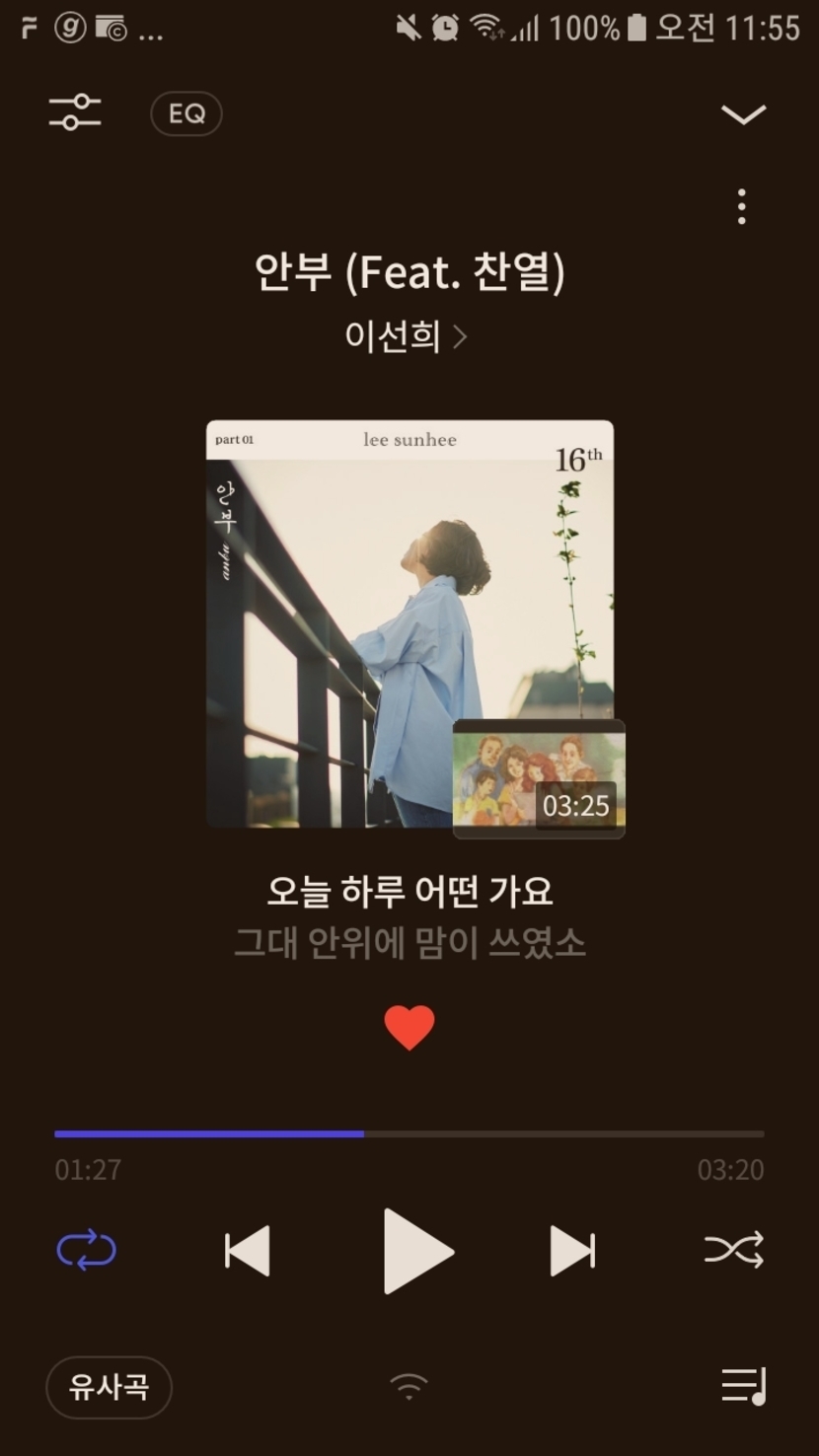Skip to the previous track

(247, 1251)
